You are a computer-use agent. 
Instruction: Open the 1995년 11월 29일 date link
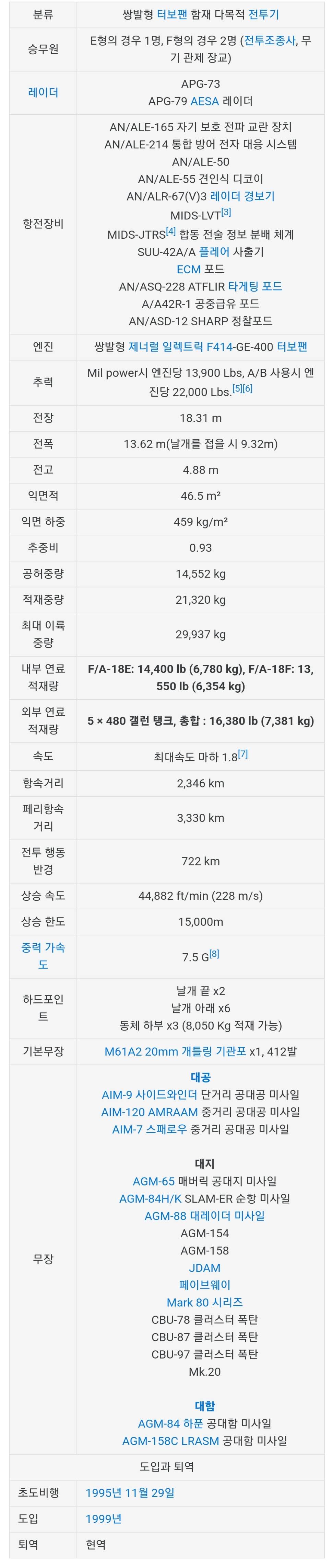130,1492
